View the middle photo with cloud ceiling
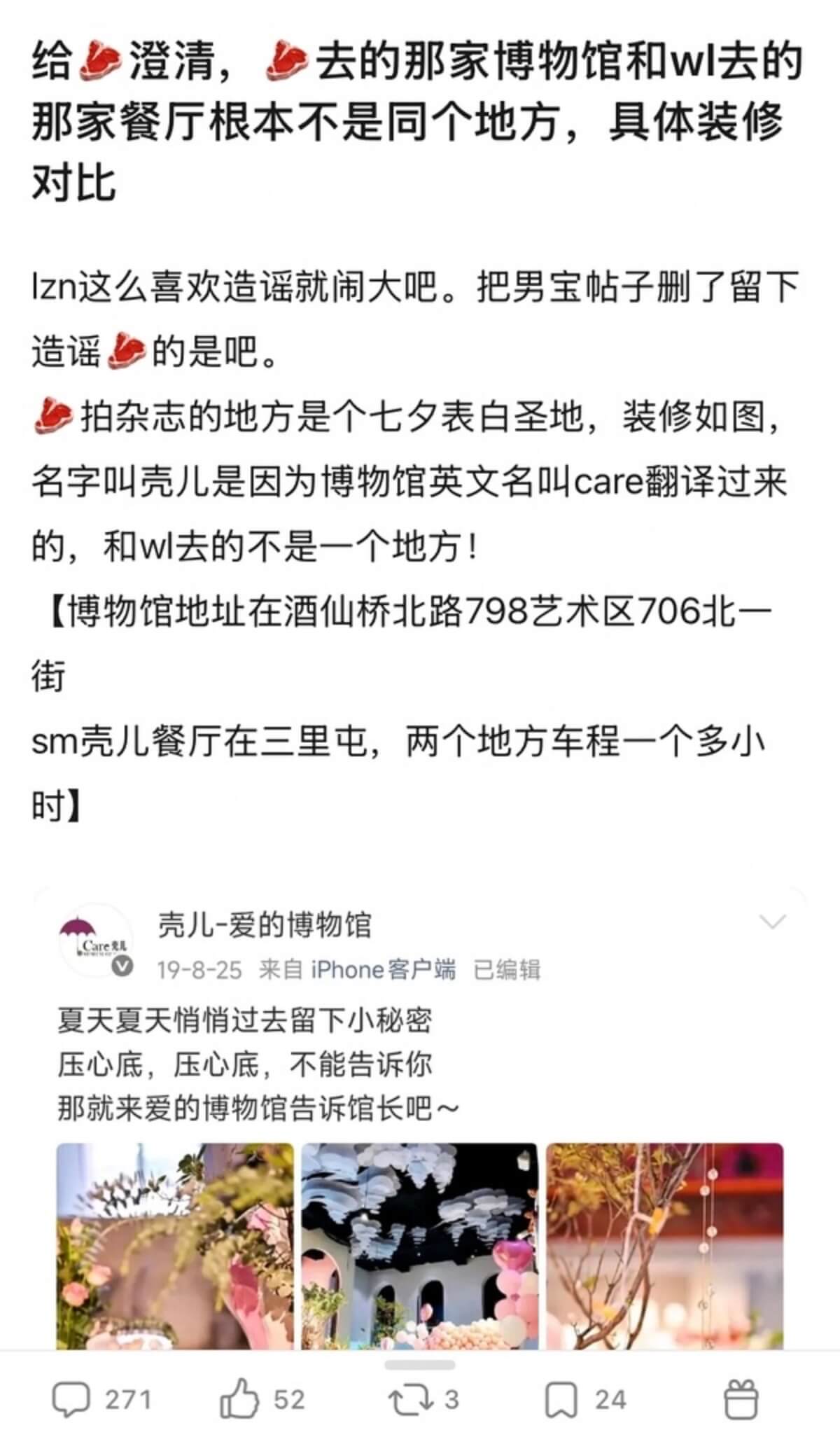The width and height of the screenshot is (840, 1430). click(x=419, y=1245)
